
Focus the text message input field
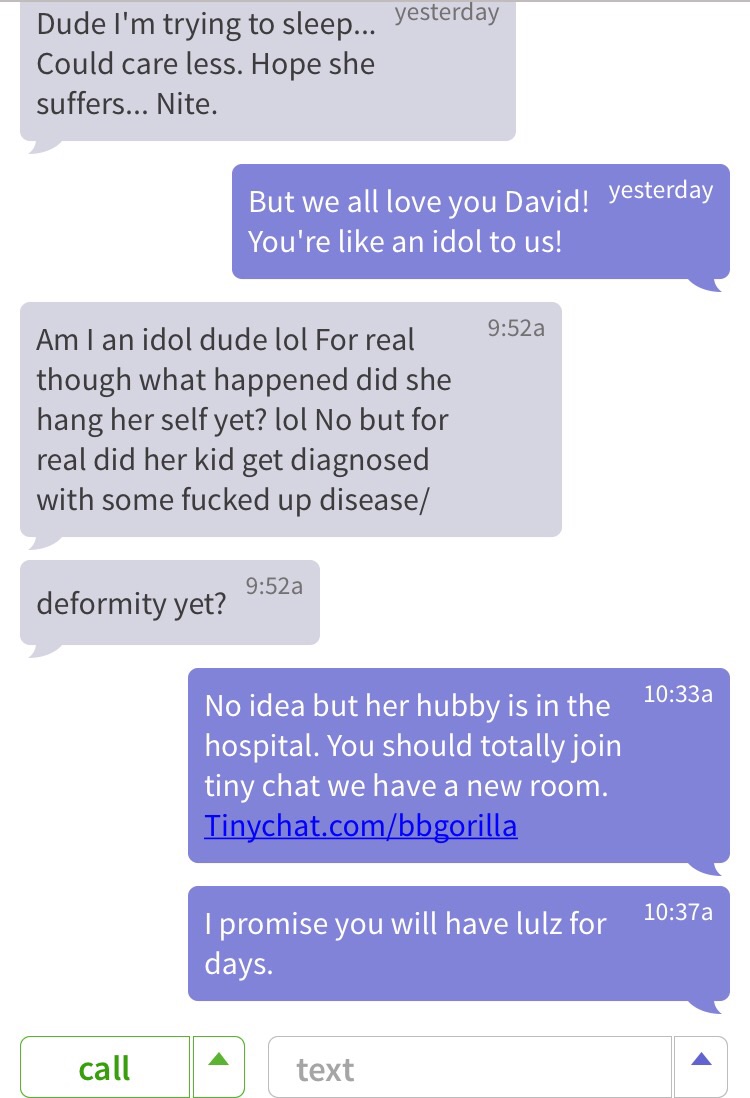[x=469, y=1067]
